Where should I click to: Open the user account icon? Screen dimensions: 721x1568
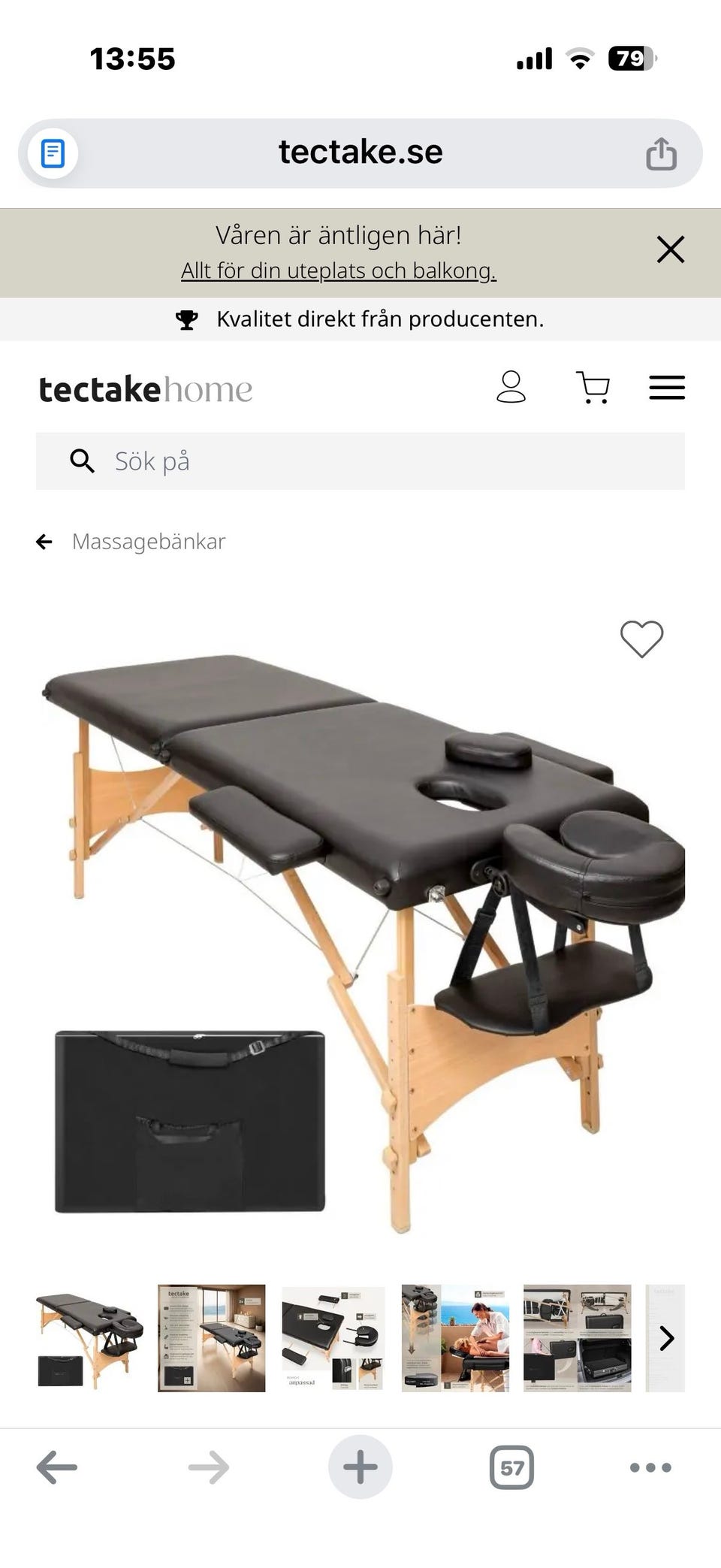[511, 388]
